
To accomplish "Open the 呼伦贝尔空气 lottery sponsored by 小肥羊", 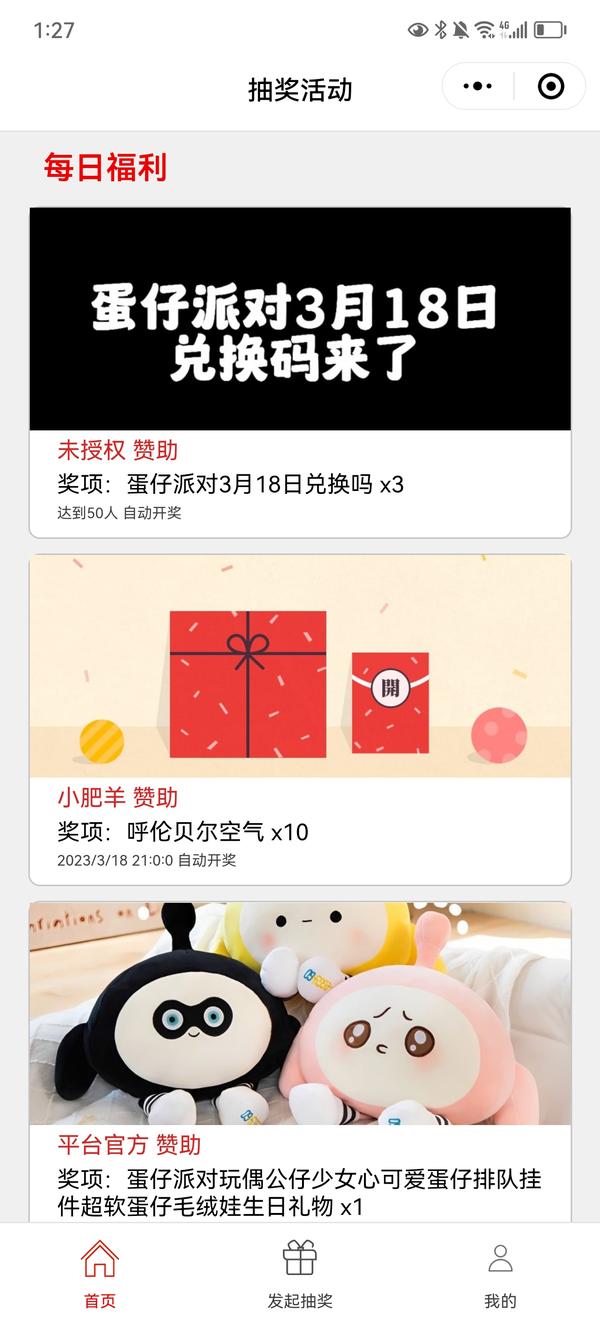I will [300, 720].
